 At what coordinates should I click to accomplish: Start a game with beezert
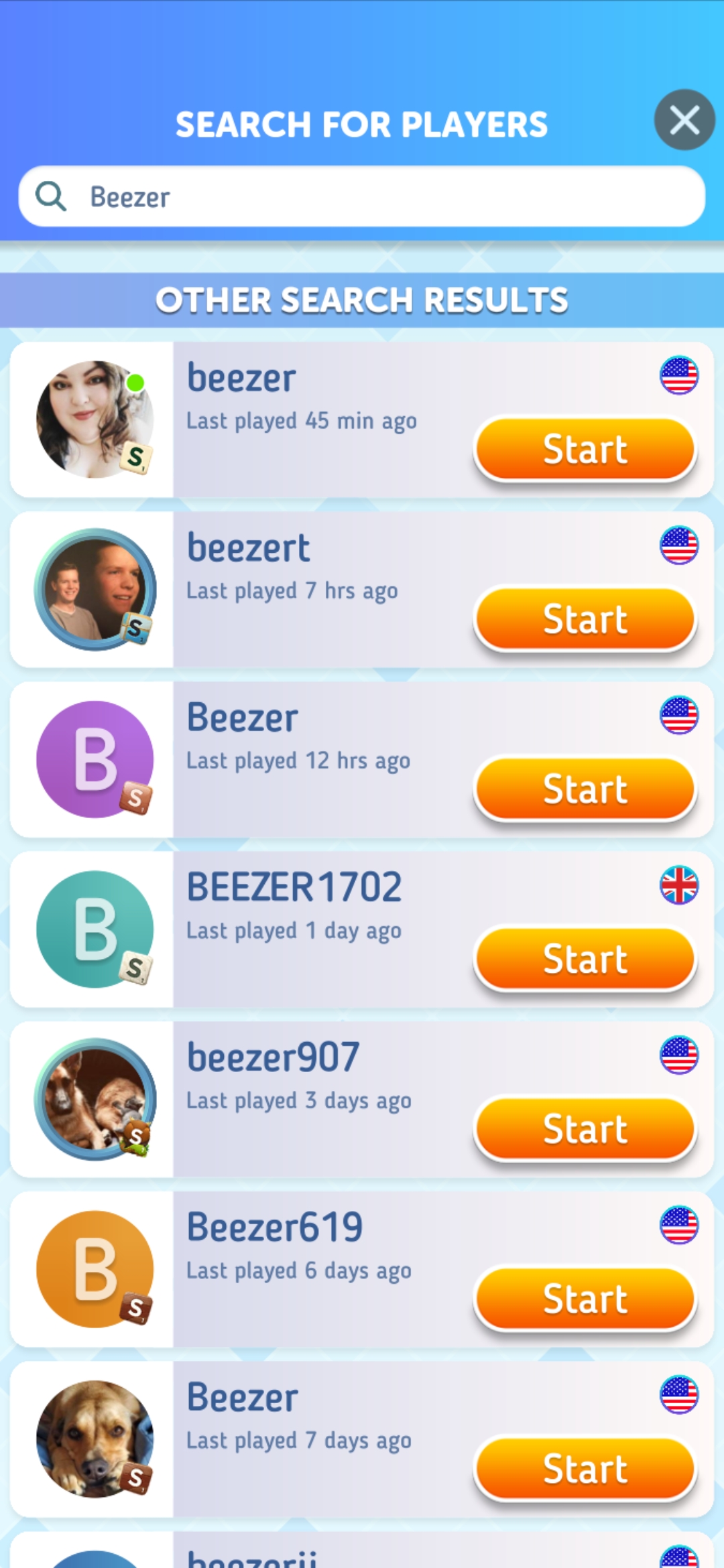coord(585,618)
